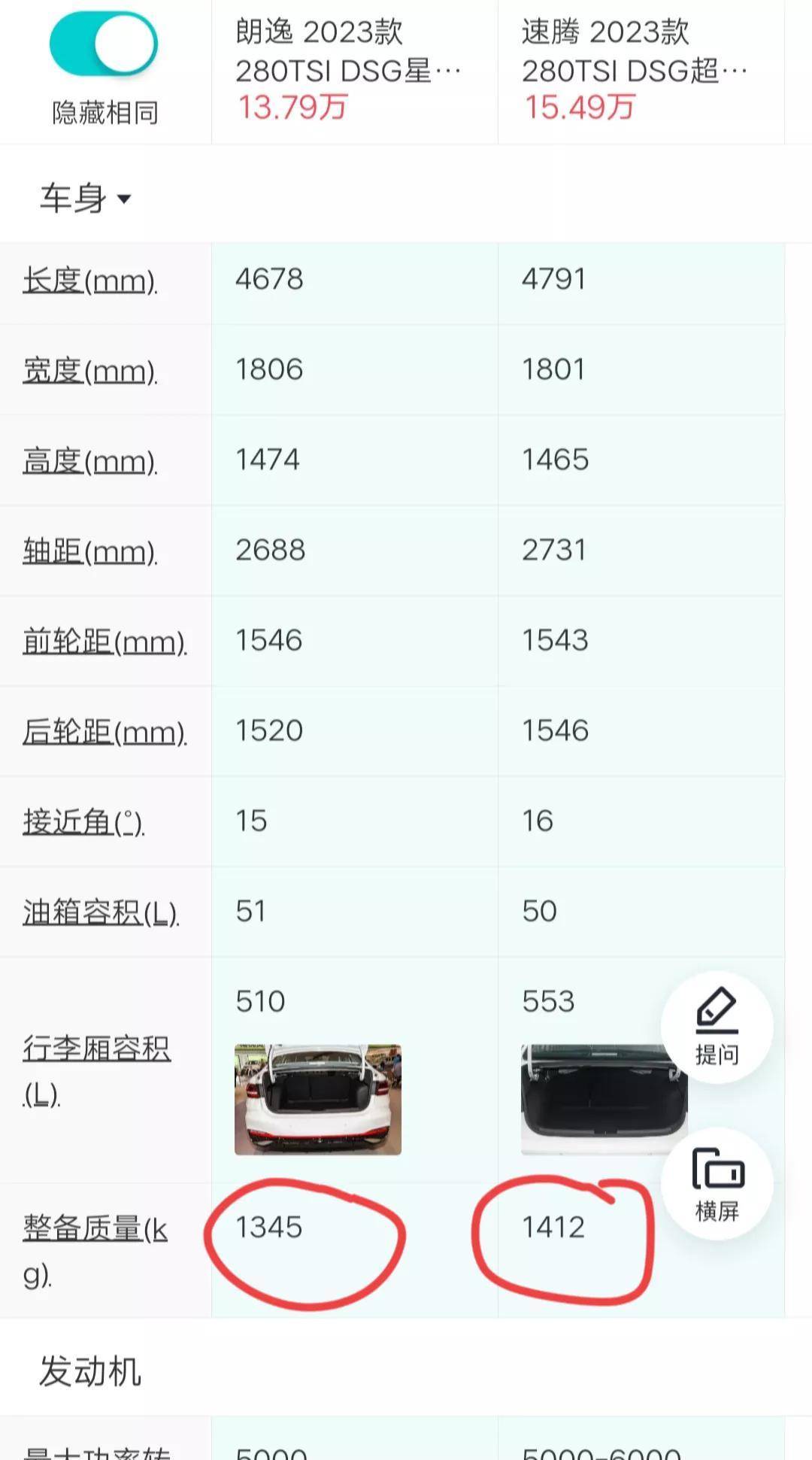Open the 高度(mm) parameter explanation
Screen dimensions: 812x1460
[89, 461]
